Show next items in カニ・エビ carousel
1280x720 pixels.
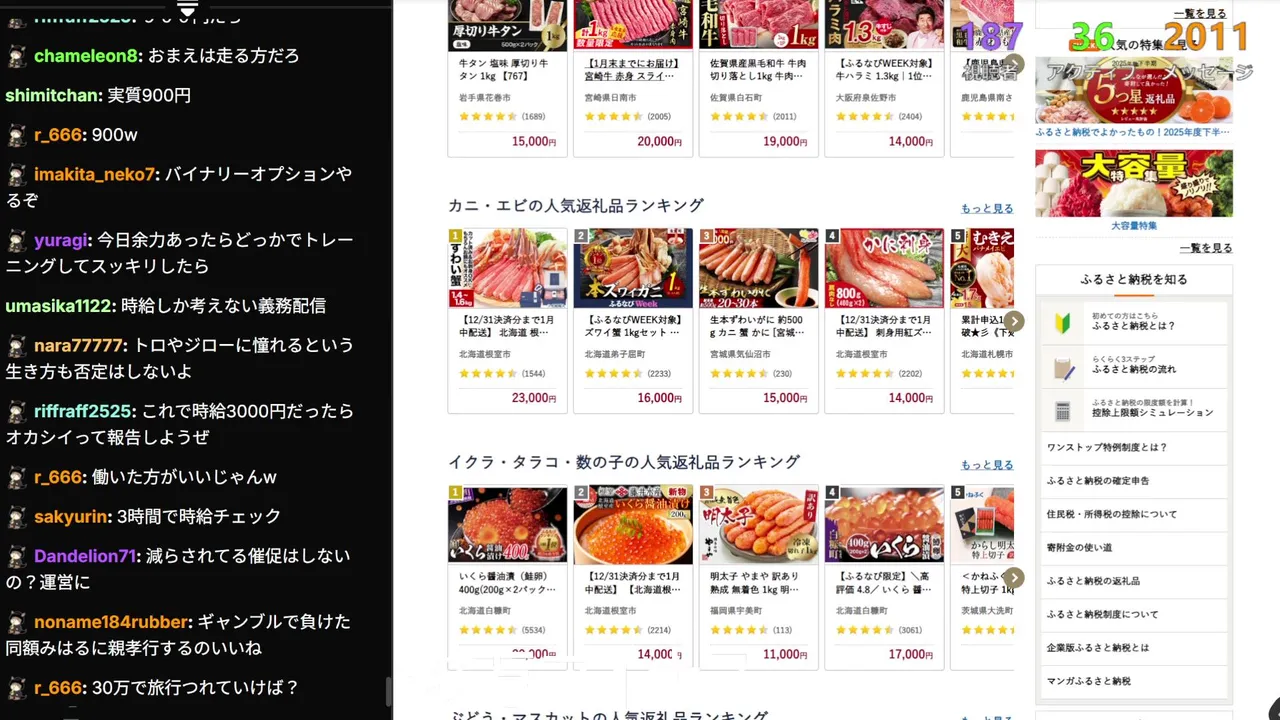click(x=1014, y=321)
